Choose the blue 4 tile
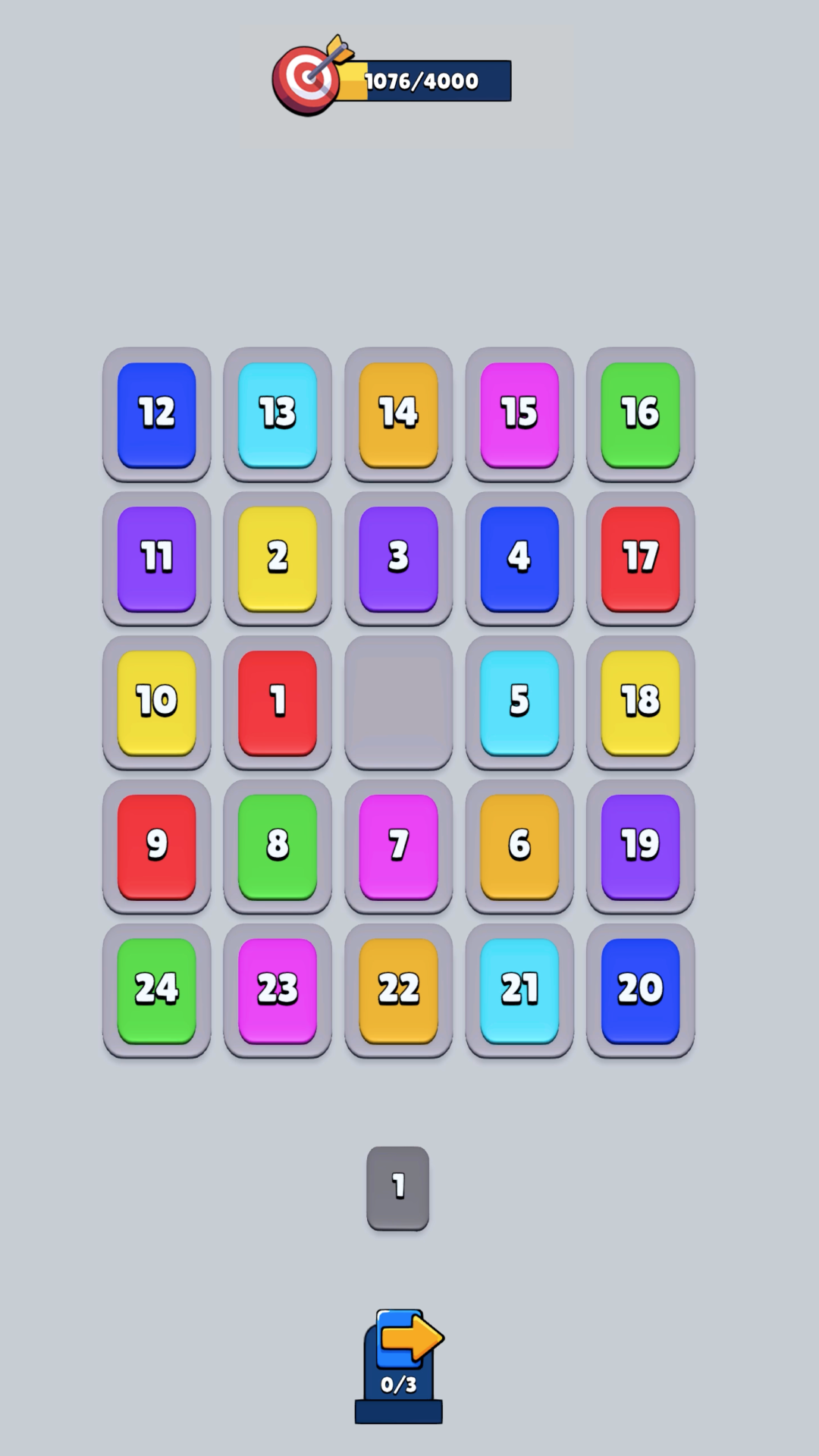 [x=519, y=558]
